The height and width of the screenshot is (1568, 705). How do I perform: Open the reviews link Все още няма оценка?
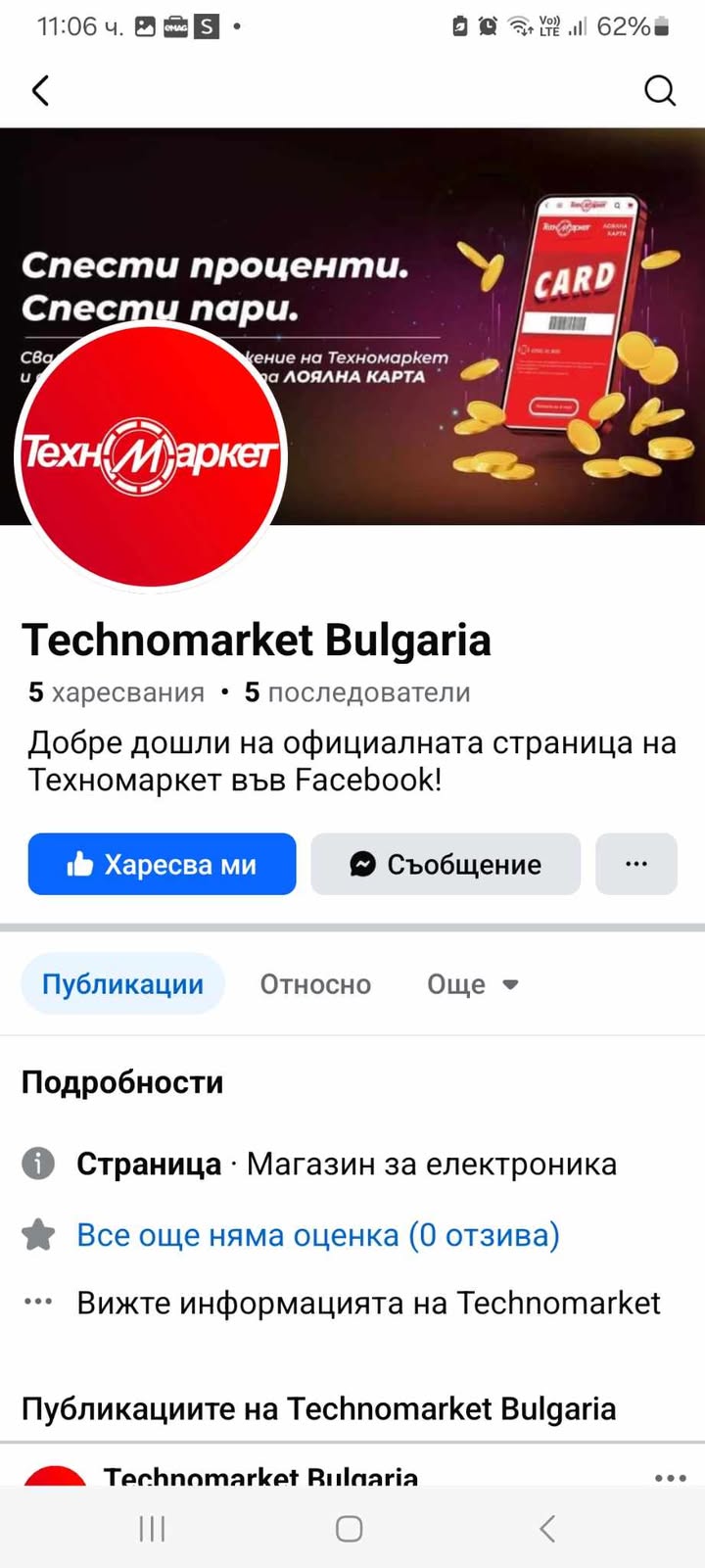click(x=318, y=1235)
